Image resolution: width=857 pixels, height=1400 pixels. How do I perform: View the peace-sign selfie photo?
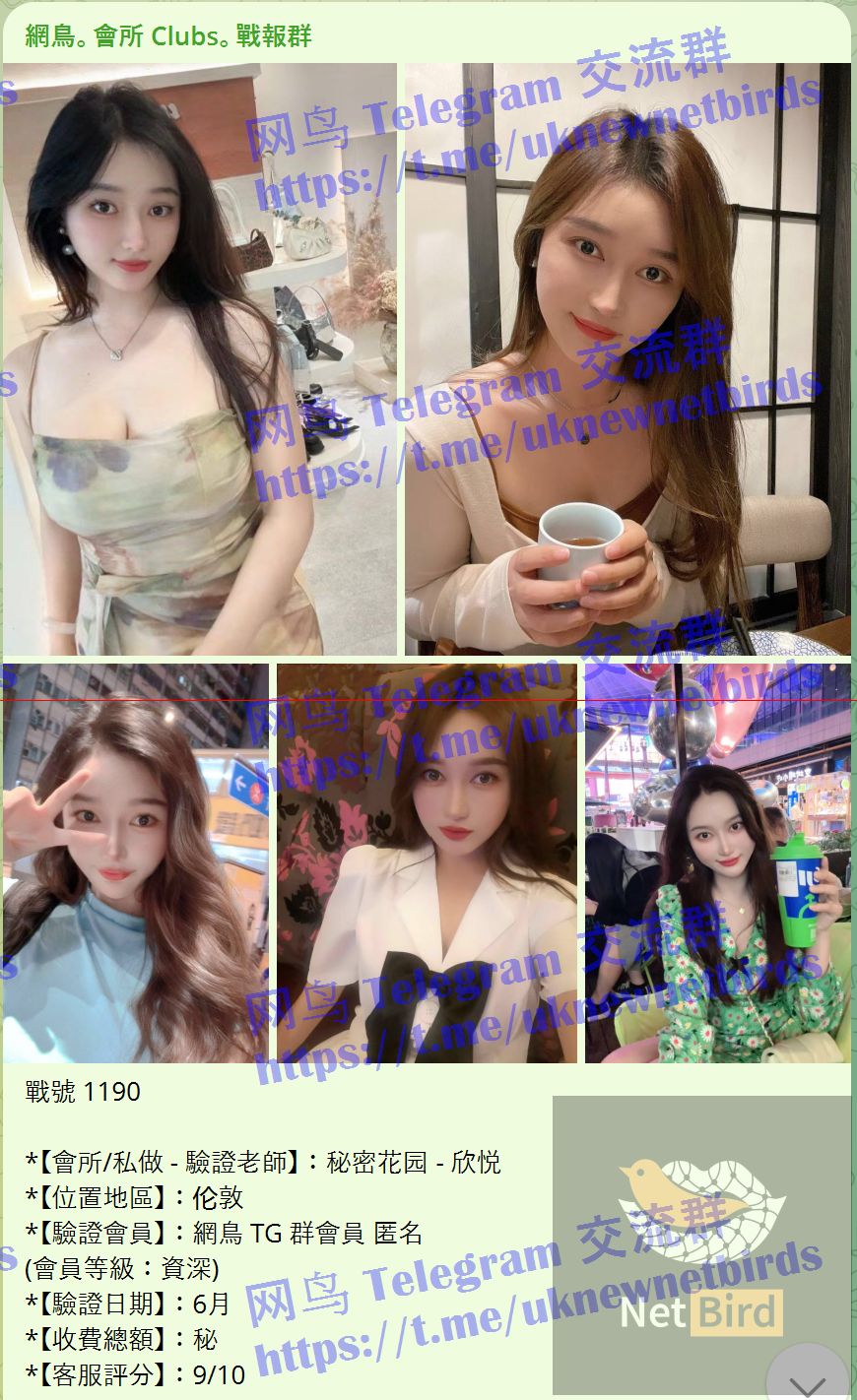[x=135, y=863]
